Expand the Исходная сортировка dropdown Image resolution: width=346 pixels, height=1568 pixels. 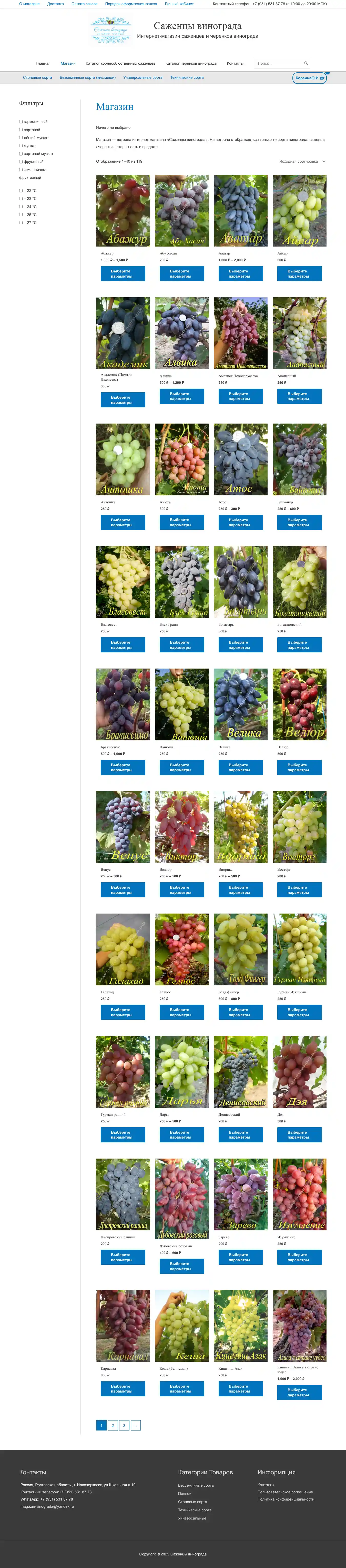point(302,161)
